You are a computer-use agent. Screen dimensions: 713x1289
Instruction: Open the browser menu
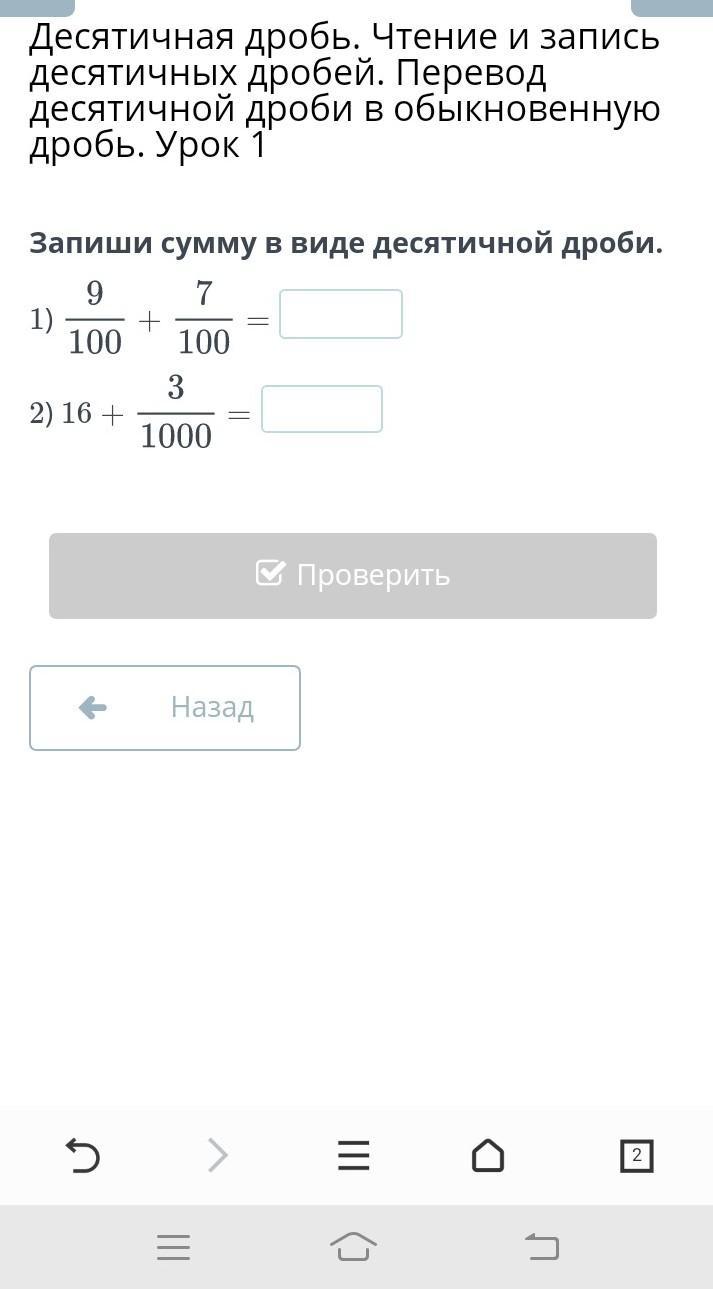(353, 1156)
